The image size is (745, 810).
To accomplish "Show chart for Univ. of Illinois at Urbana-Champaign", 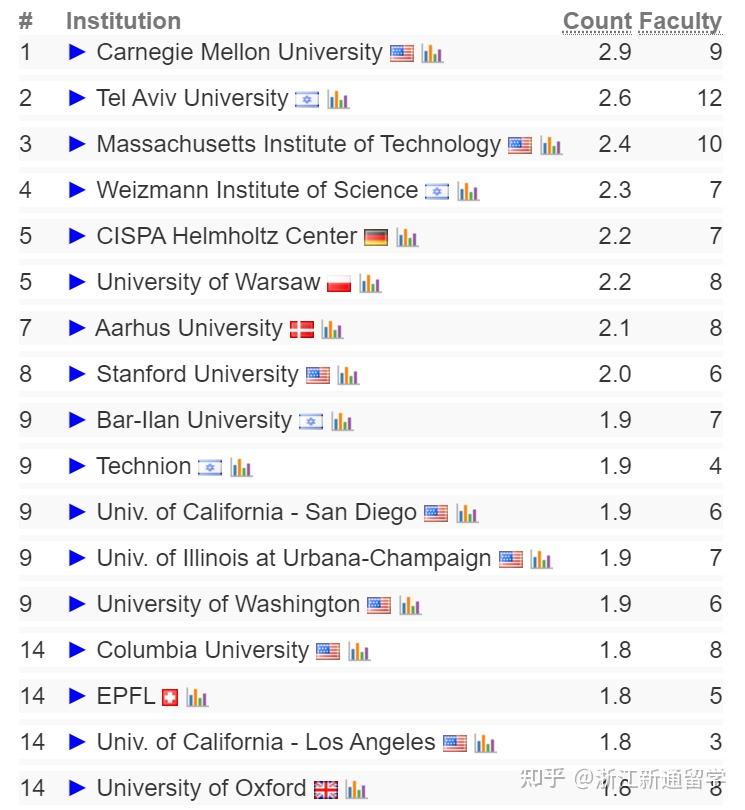I will coord(541,559).
